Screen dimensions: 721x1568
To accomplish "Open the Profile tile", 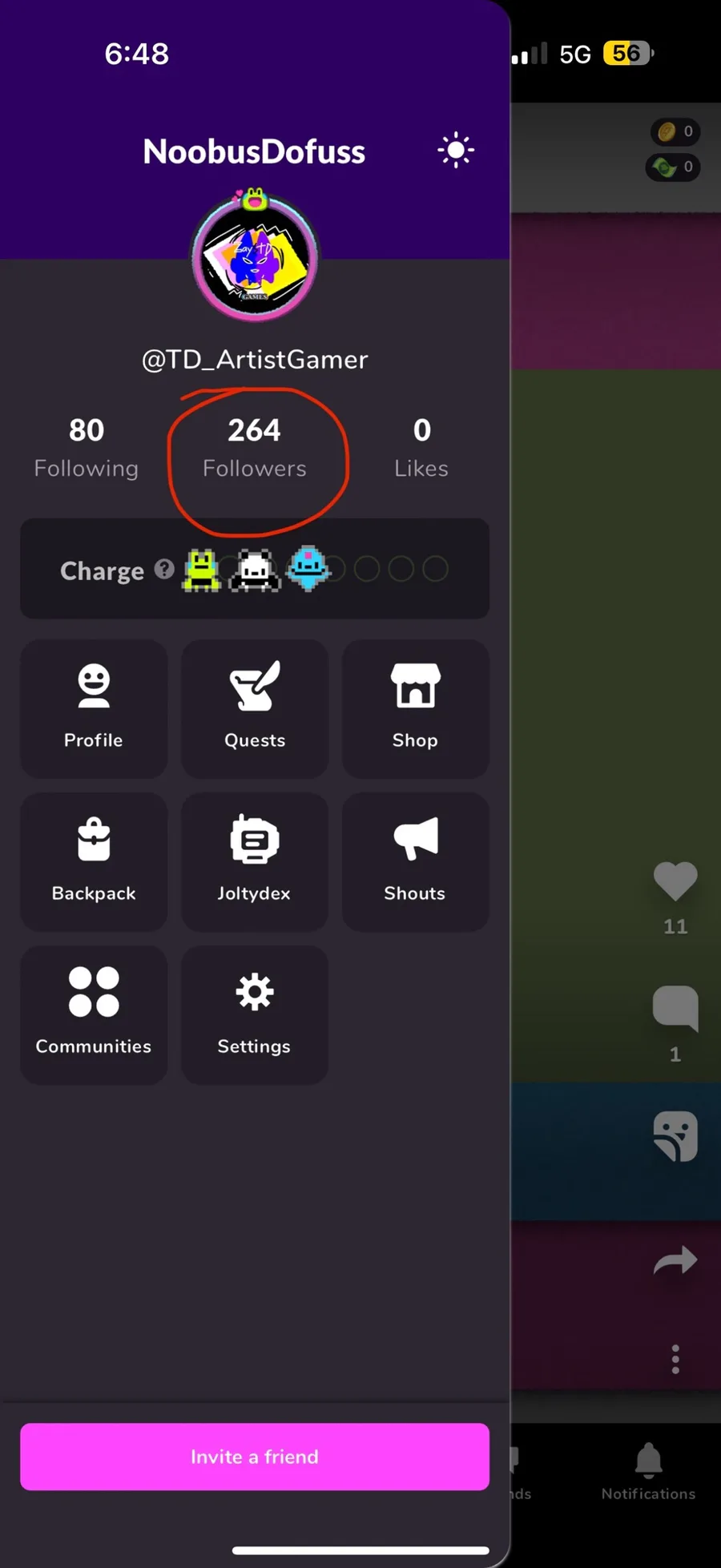I will (94, 708).
